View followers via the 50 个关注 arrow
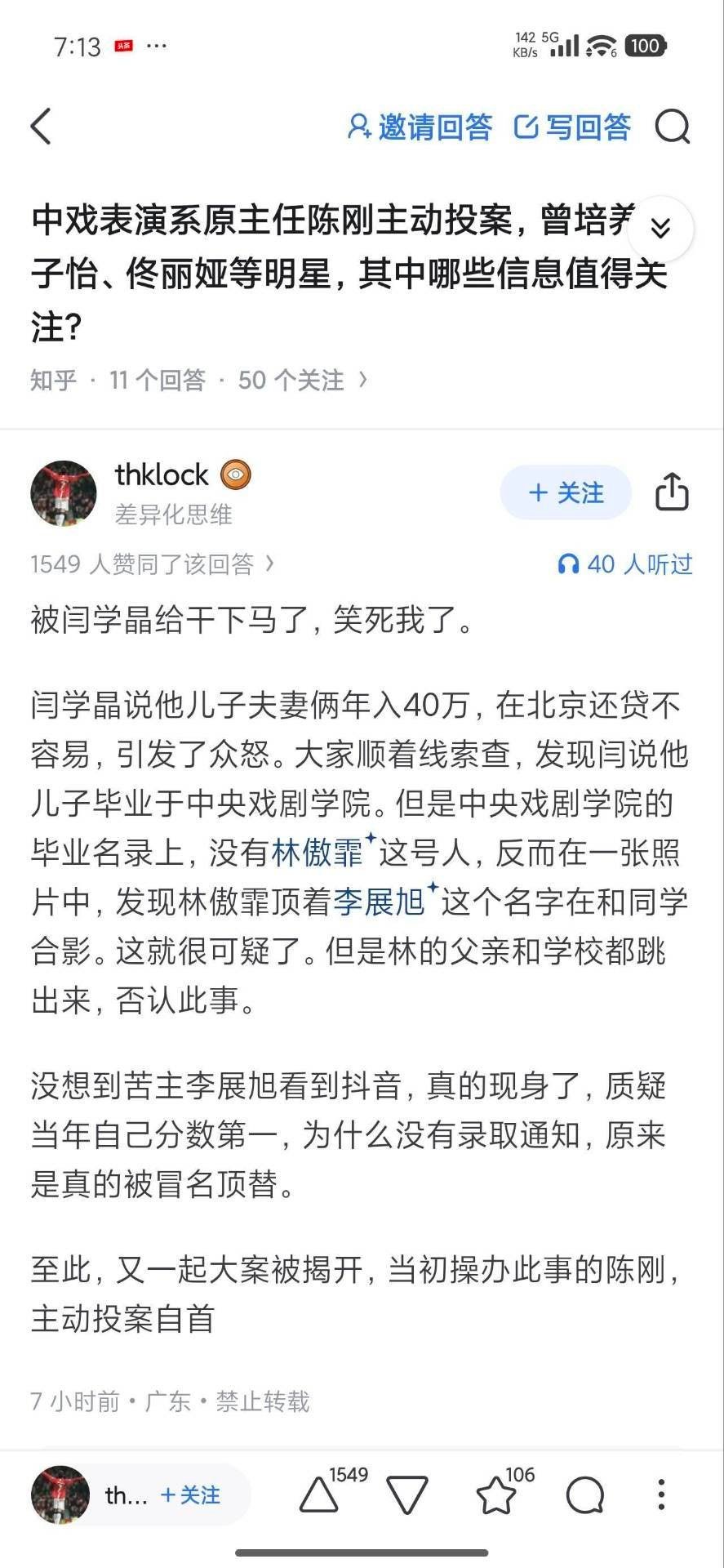Screen dimensions: 724x1568 point(363,381)
